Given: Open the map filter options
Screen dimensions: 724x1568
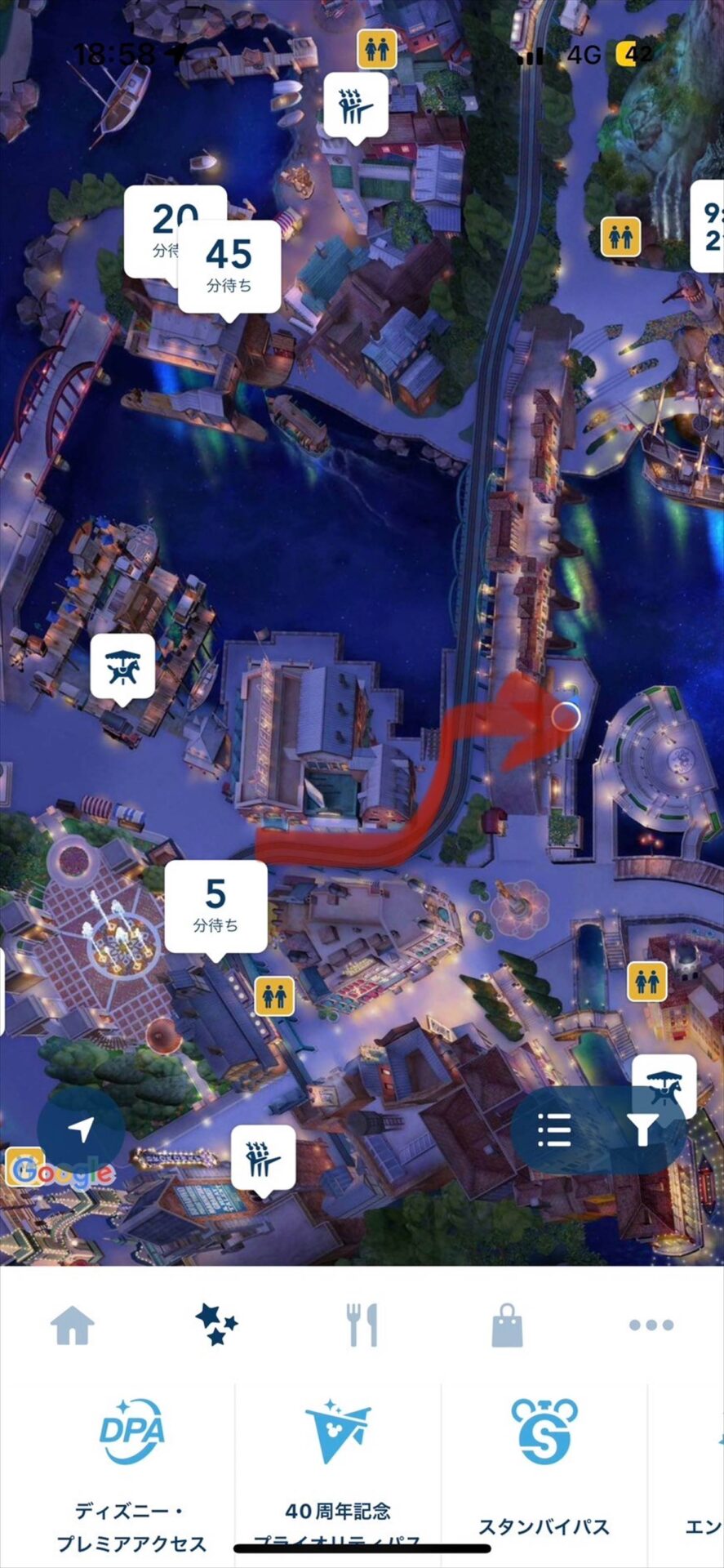Looking at the screenshot, I should (x=642, y=1131).
